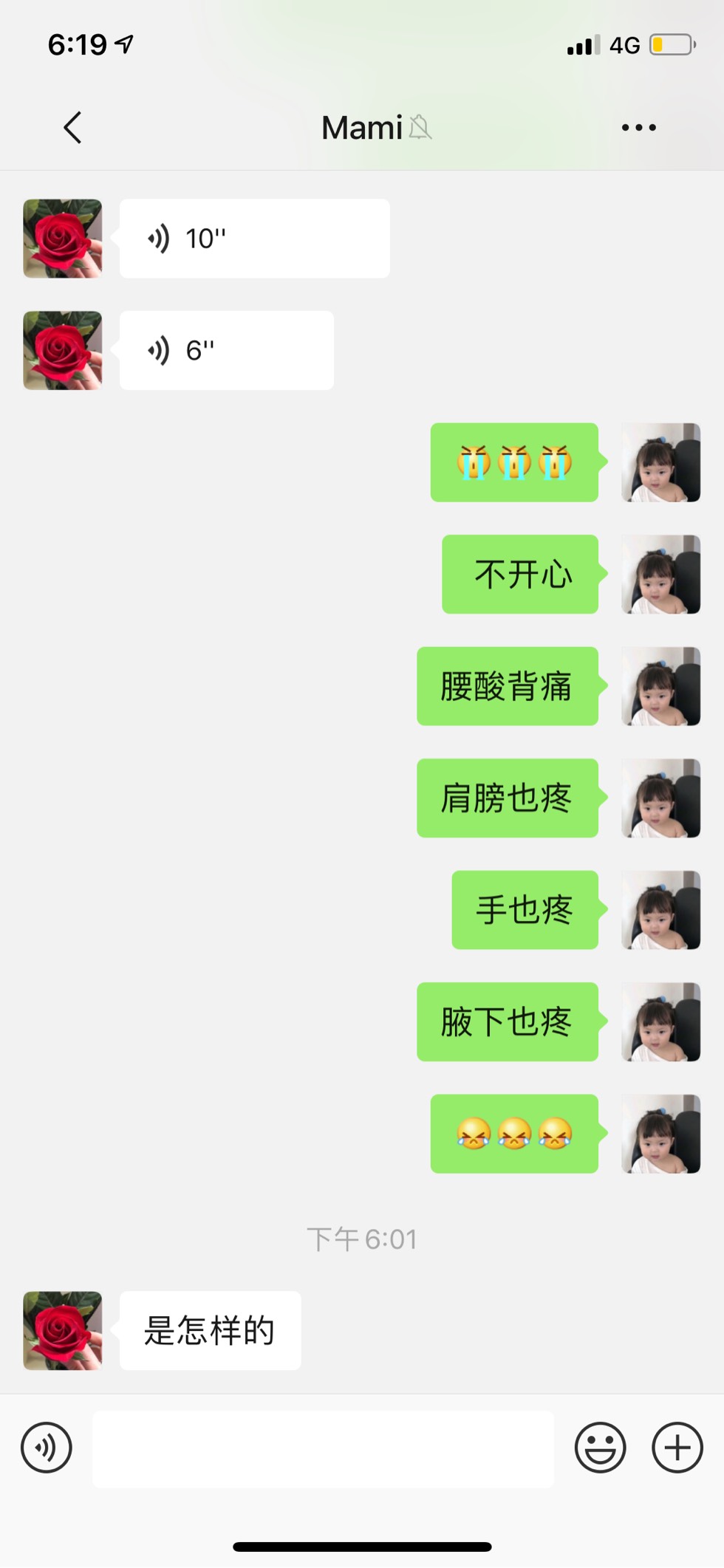The height and width of the screenshot is (1568, 724).
Task: Open the plus attachments menu
Action: (x=677, y=1448)
